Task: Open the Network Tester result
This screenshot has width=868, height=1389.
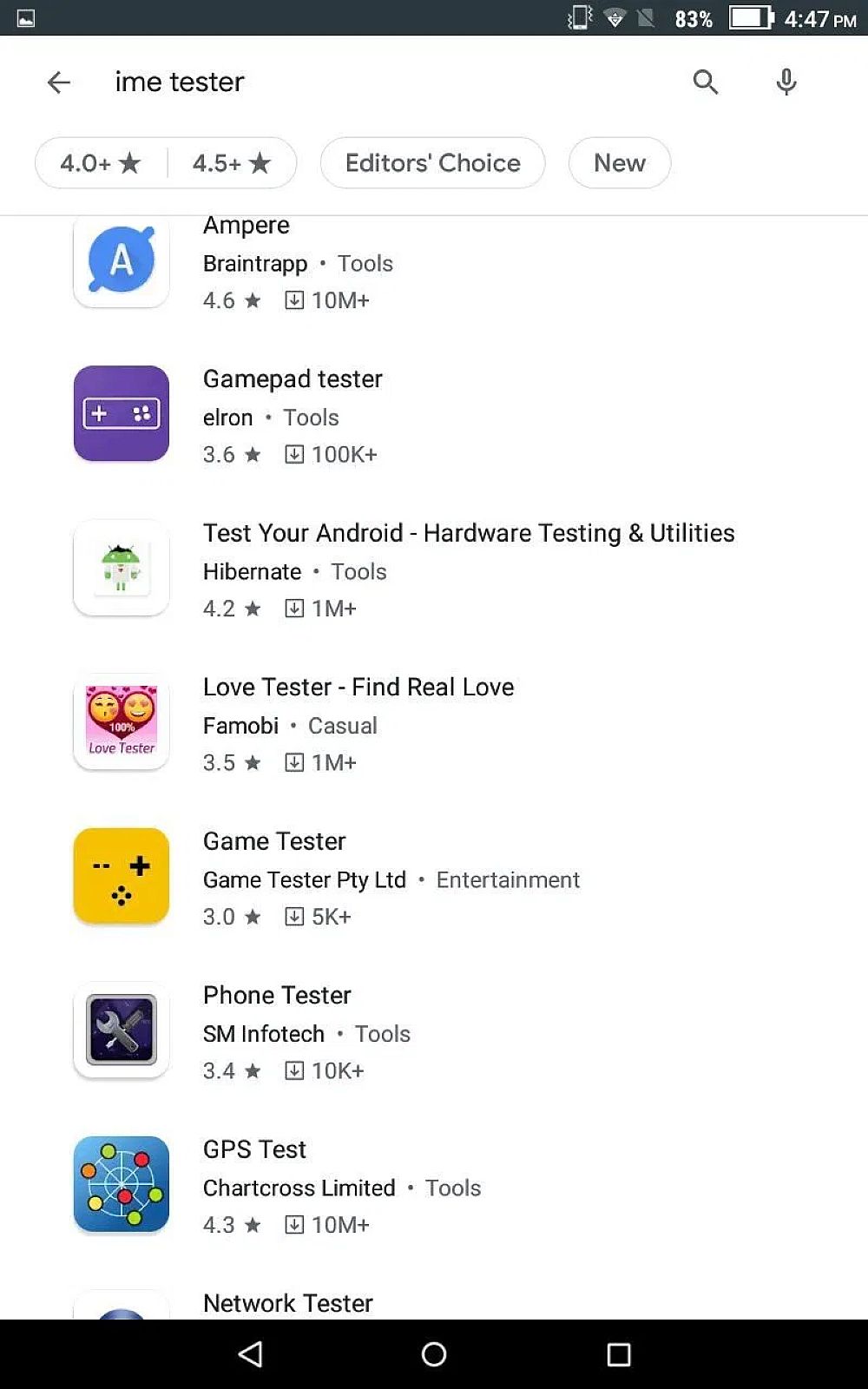Action: click(x=287, y=1302)
